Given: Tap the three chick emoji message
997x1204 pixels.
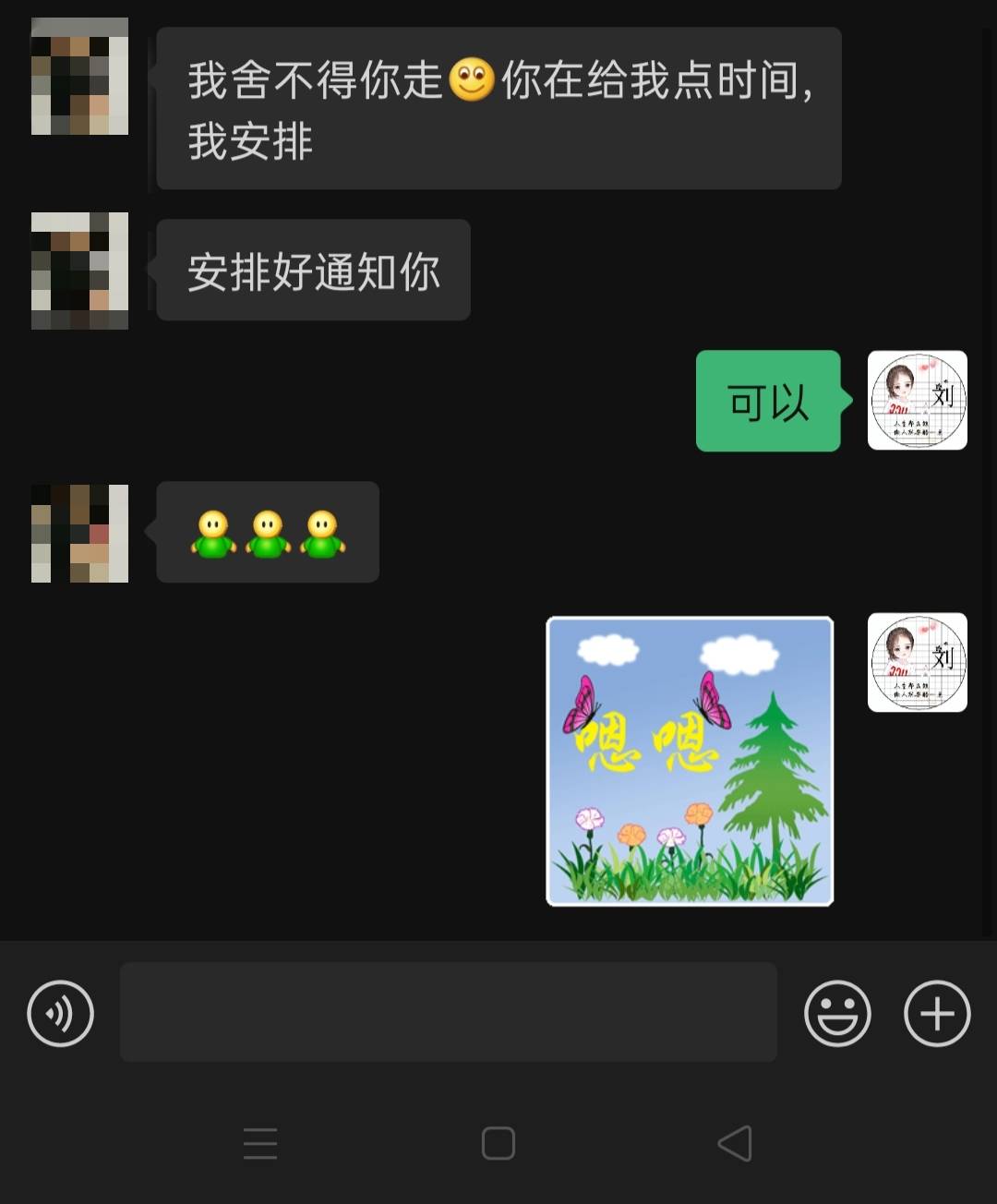Looking at the screenshot, I should coord(267,533).
